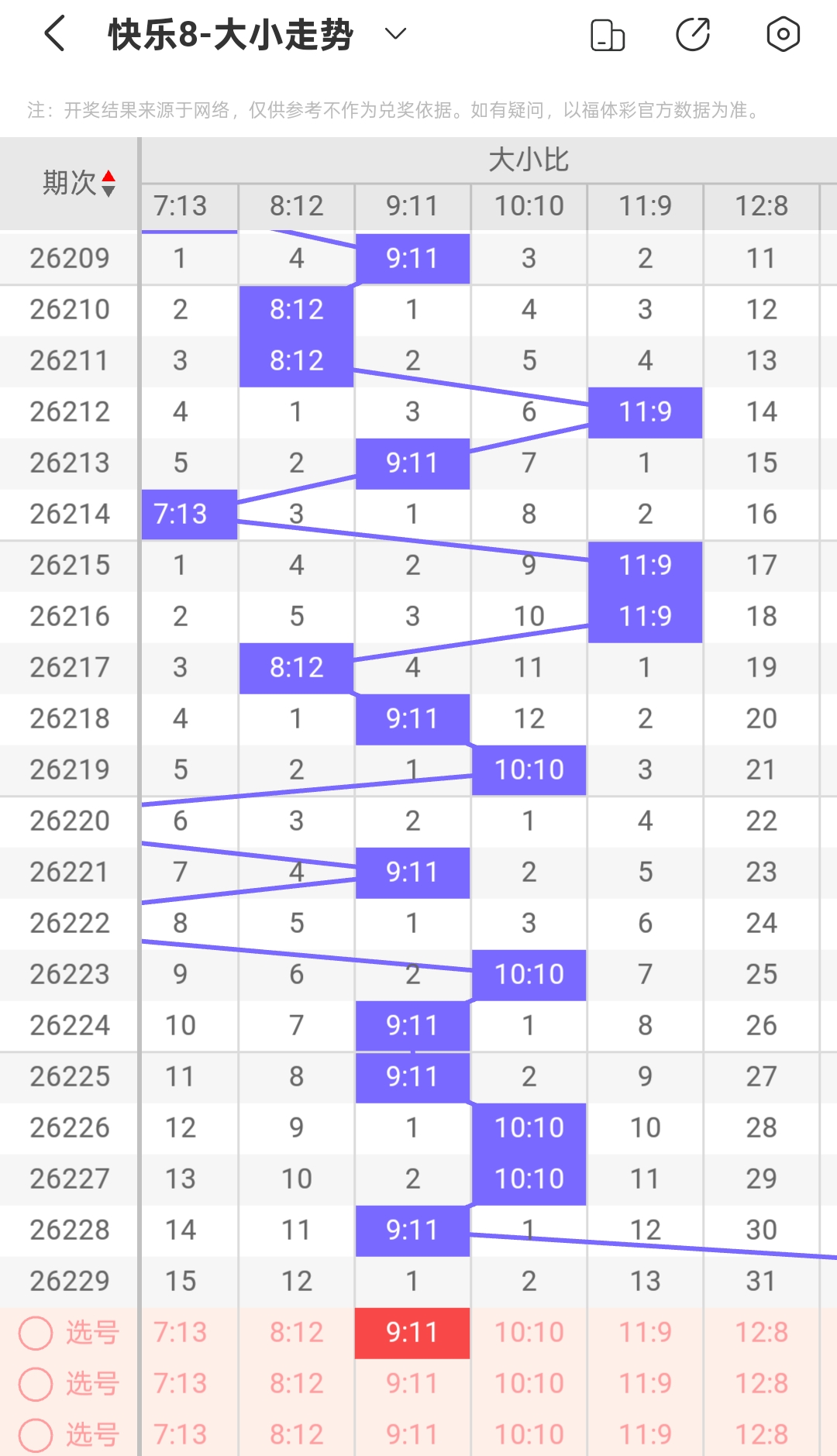Tap the second 选号 circle
Viewport: 837px width, 1456px height.
(x=36, y=1384)
